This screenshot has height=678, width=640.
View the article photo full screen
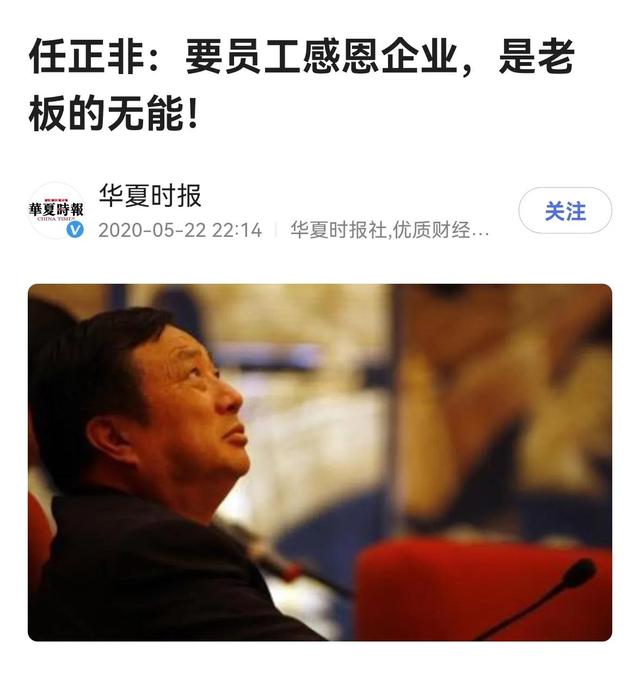point(320,462)
